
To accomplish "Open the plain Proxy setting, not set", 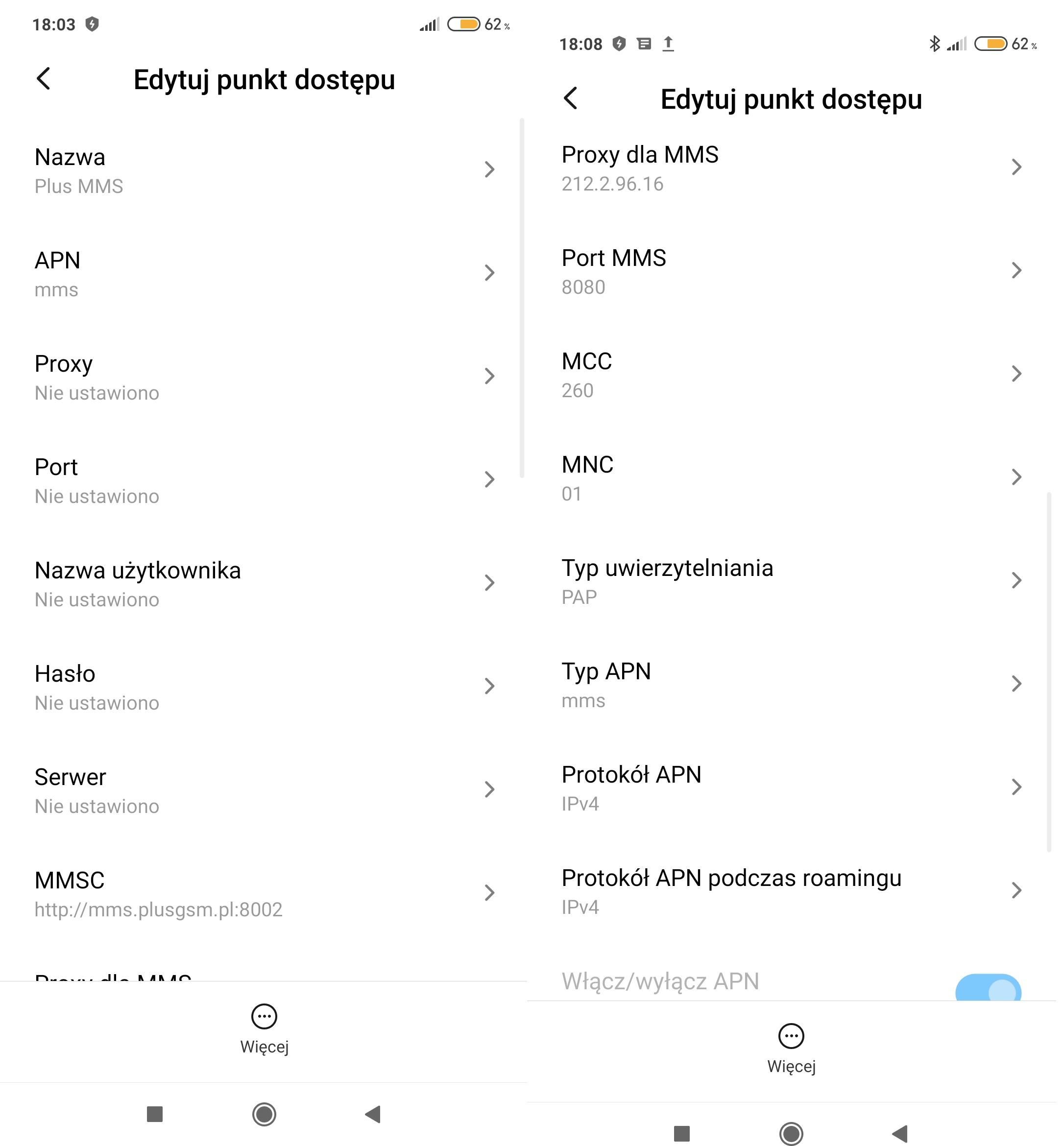I will [x=263, y=377].
